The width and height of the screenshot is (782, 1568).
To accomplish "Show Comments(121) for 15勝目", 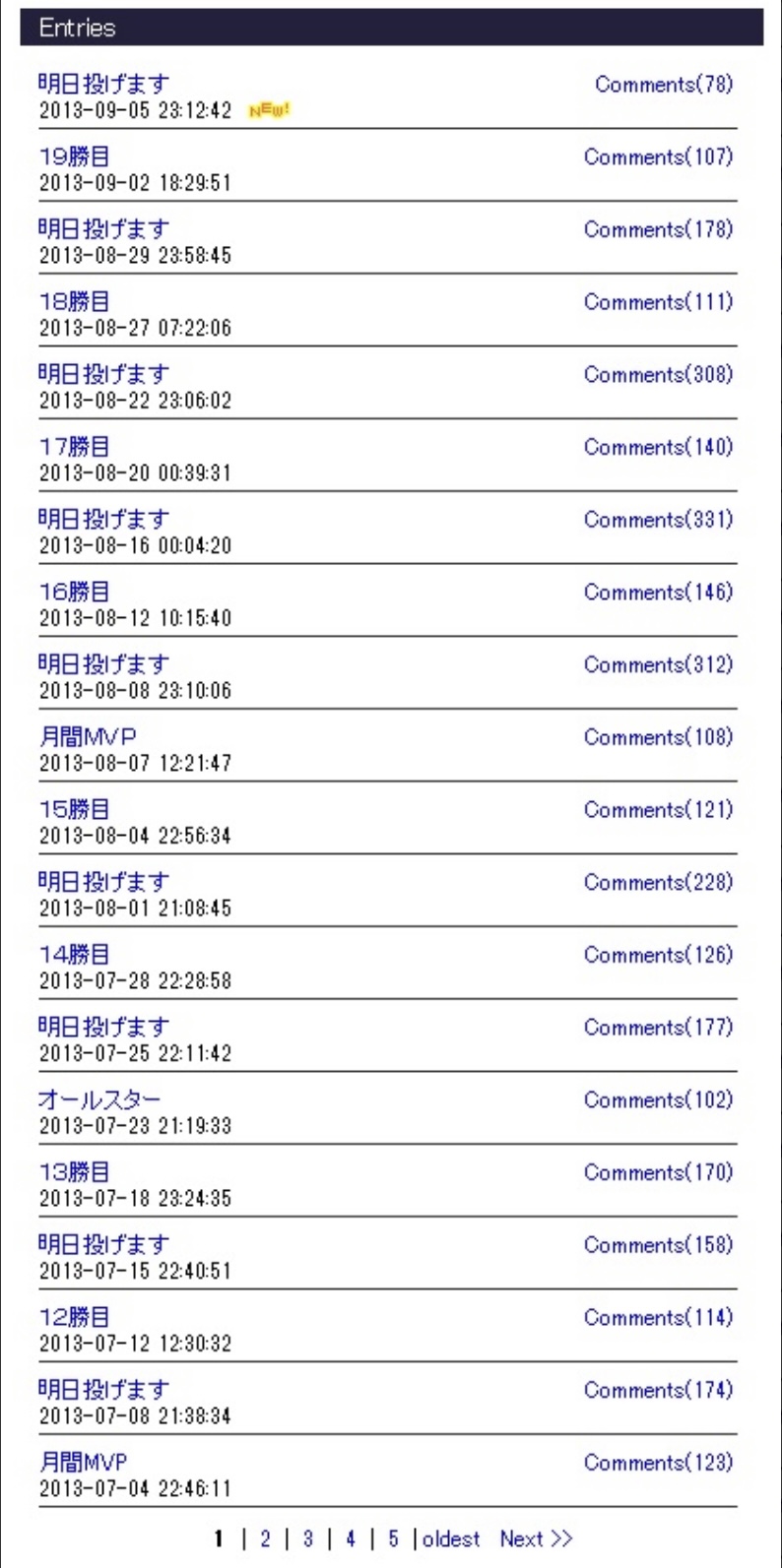I will (x=658, y=809).
